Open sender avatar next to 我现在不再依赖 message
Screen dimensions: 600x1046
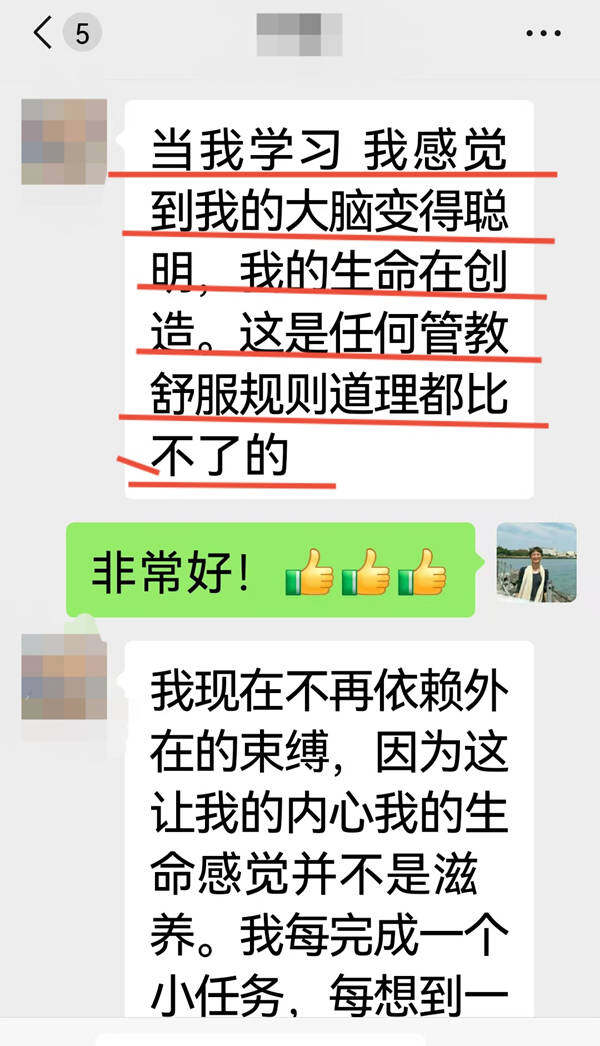[64, 677]
